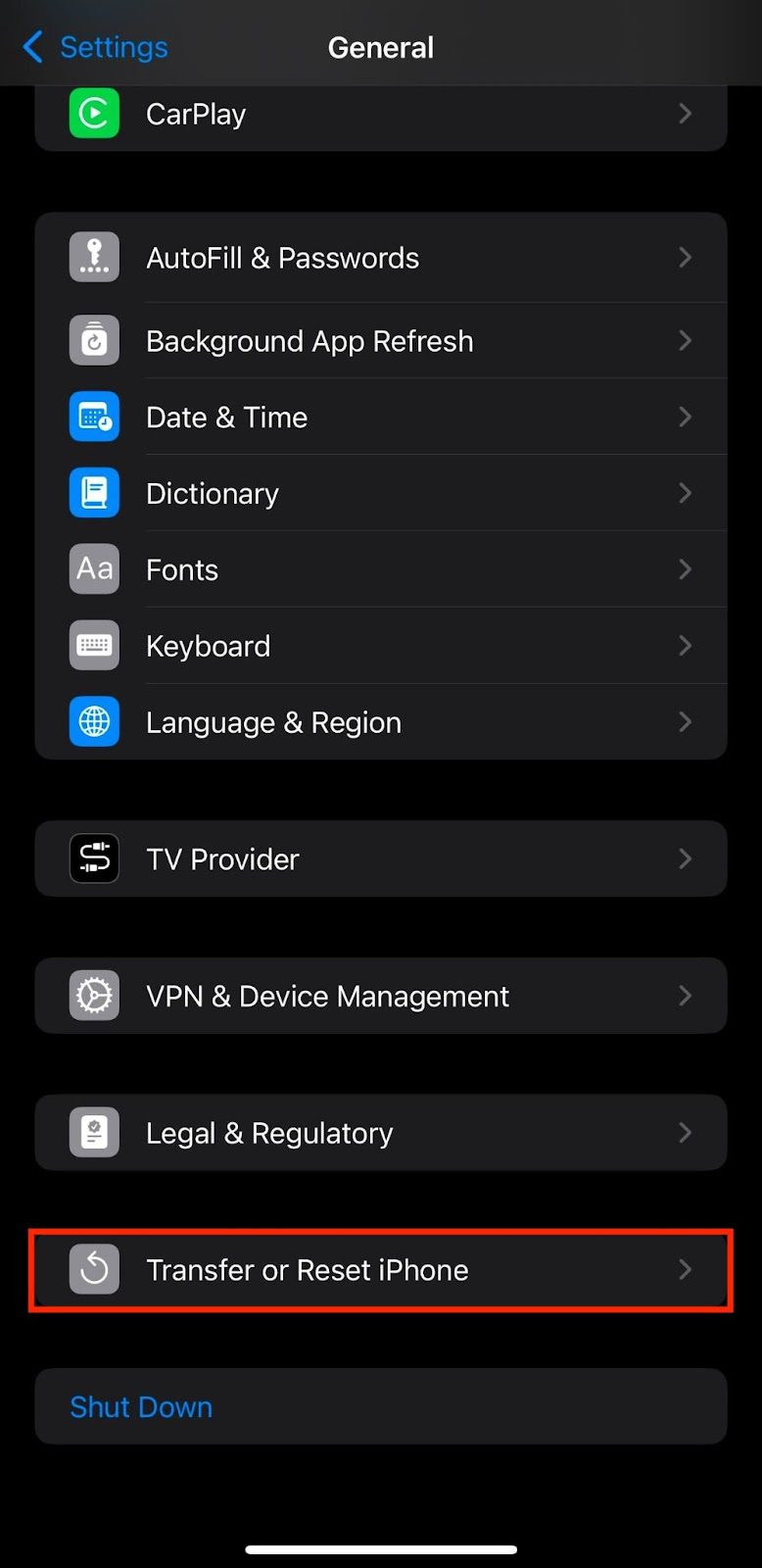The width and height of the screenshot is (762, 1568).
Task: Tap the Dictionary book icon
Action: (94, 493)
